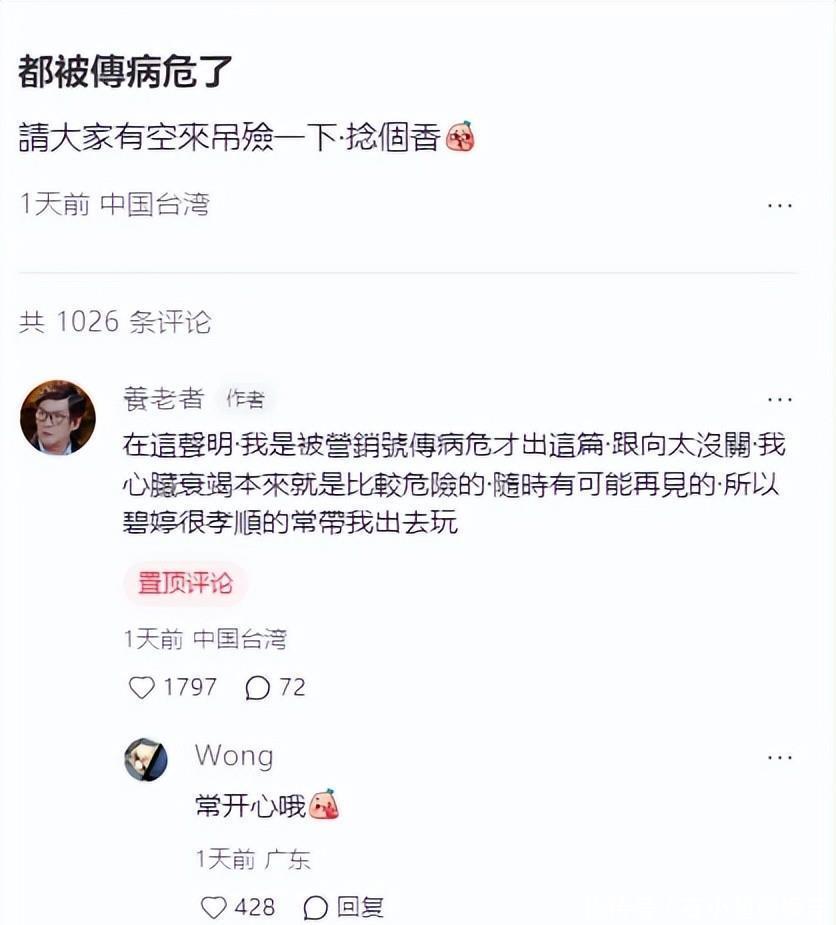Open Wong's profile avatar
Image resolution: width=836 pixels, height=925 pixels.
(x=146, y=760)
